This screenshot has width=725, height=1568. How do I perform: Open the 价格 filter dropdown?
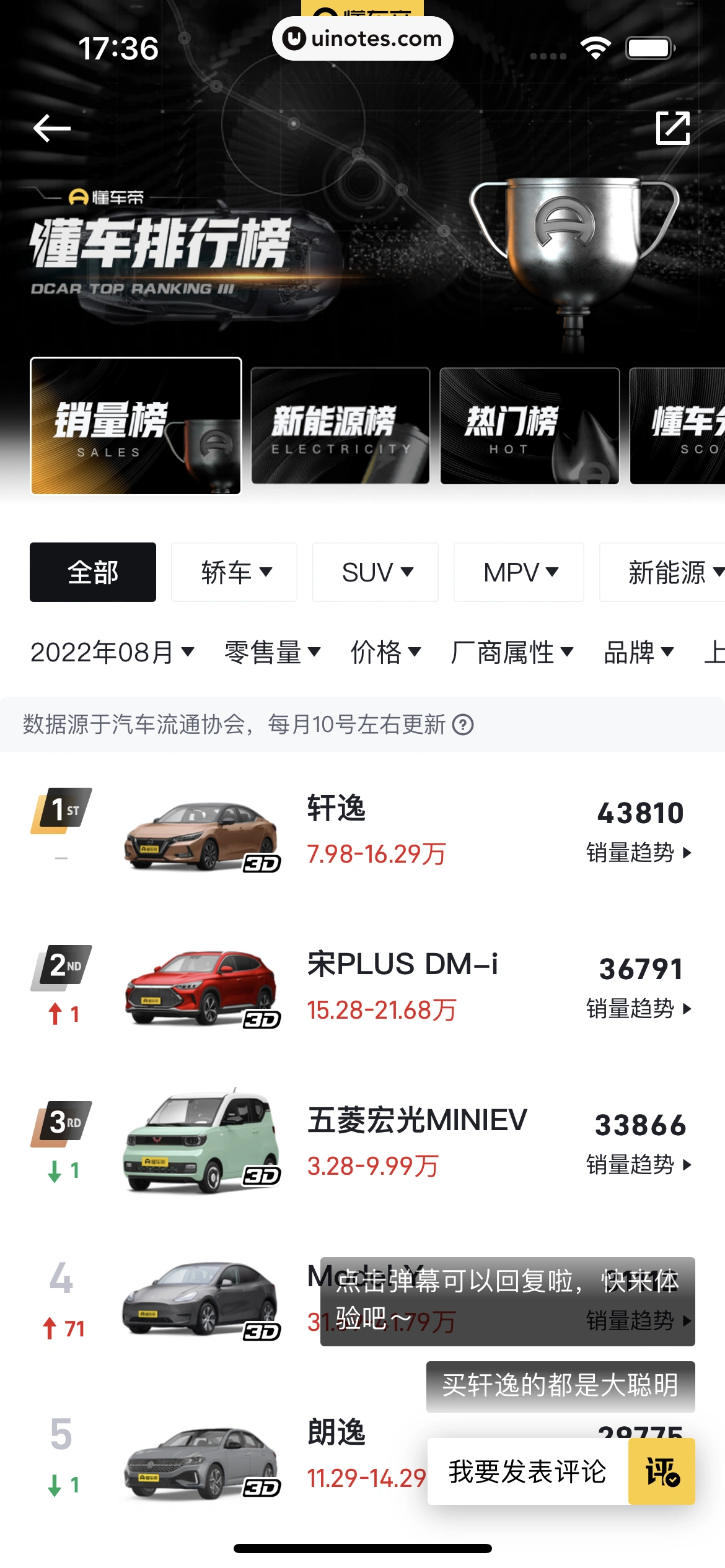[385, 652]
